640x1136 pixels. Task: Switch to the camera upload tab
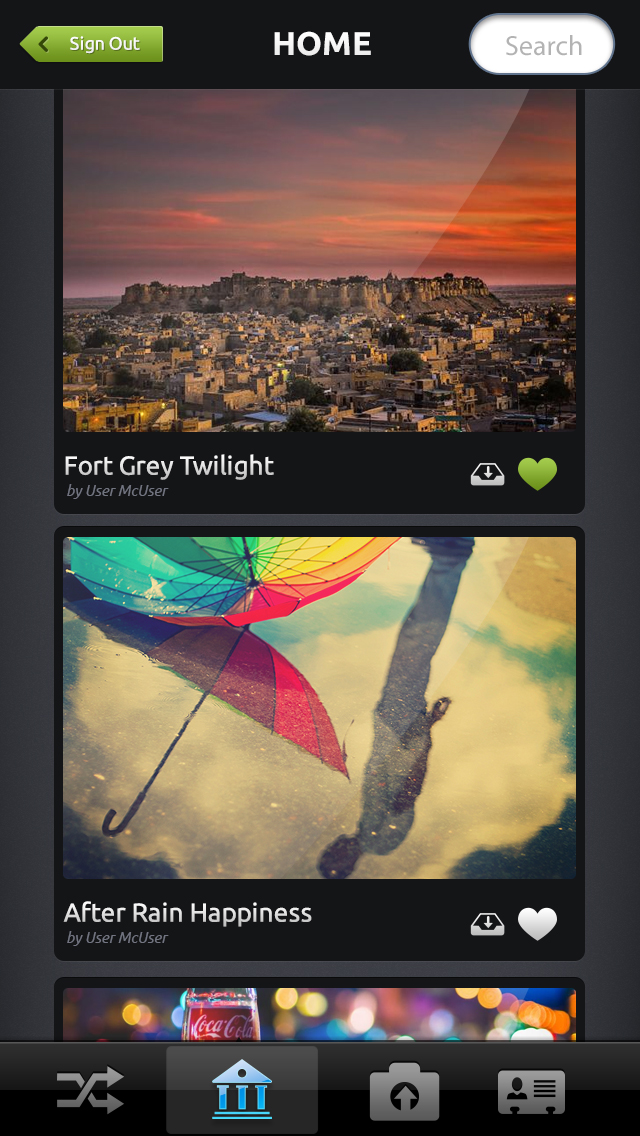click(x=404, y=1091)
